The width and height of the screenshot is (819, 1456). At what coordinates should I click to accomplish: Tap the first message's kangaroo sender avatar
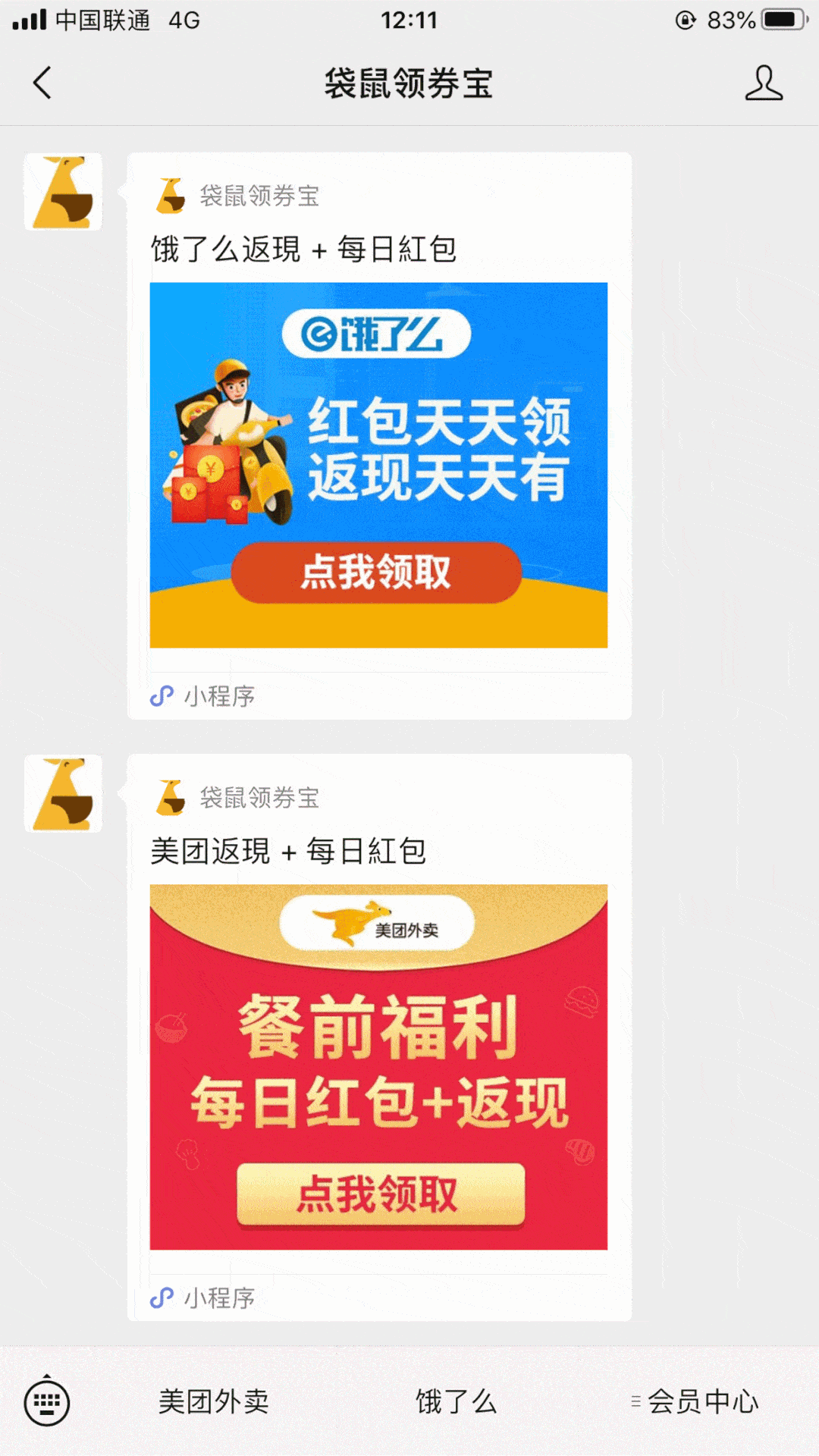(63, 192)
